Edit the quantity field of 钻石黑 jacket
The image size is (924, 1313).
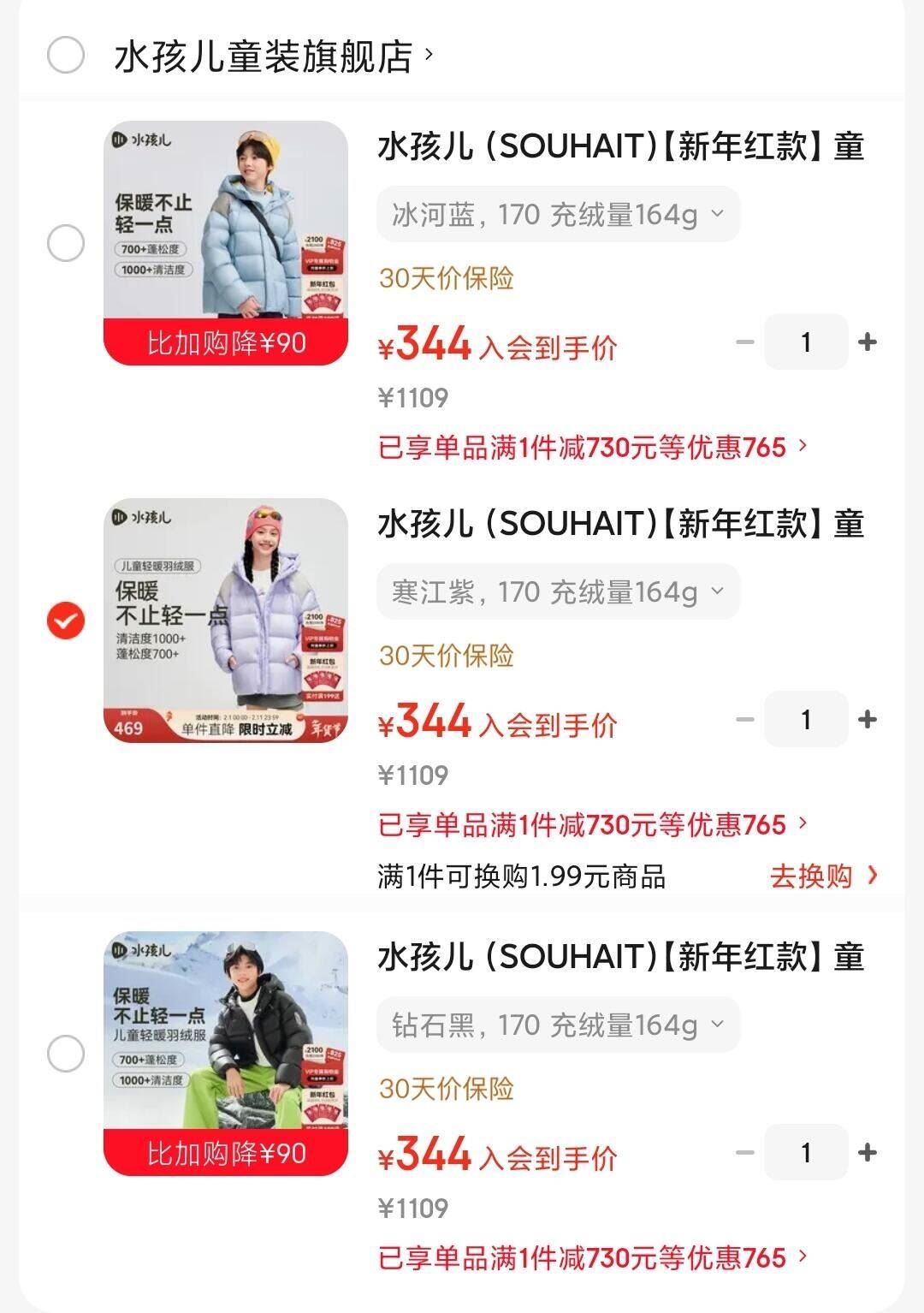coord(806,1153)
